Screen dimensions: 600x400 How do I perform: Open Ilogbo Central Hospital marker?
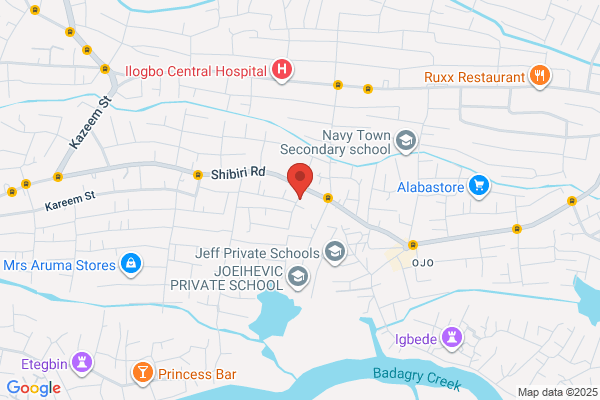(x=282, y=70)
